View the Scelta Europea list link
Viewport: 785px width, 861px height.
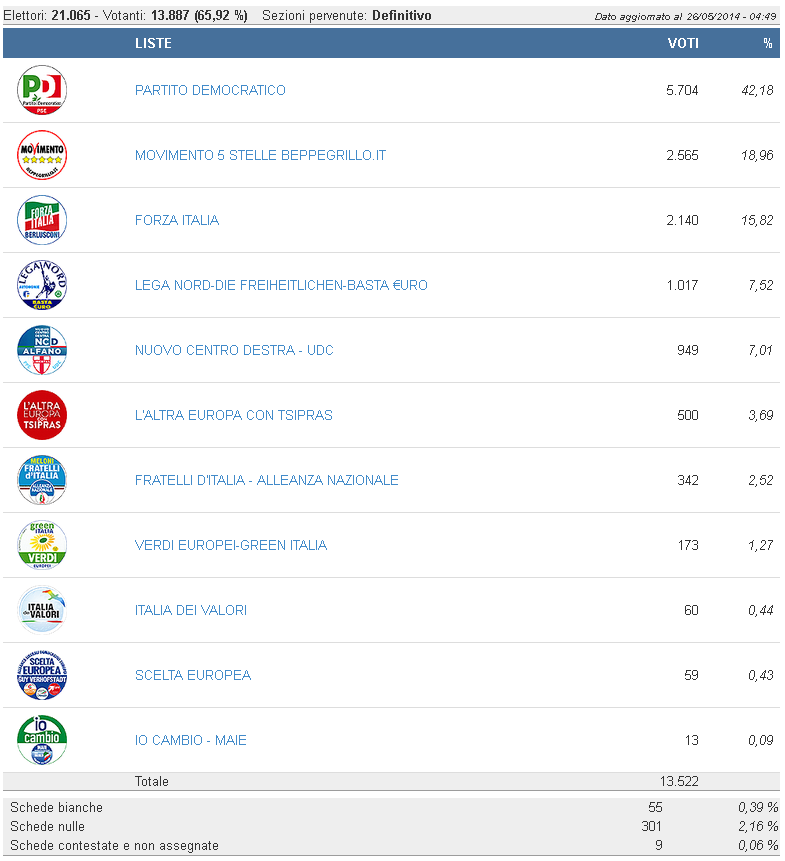point(193,675)
